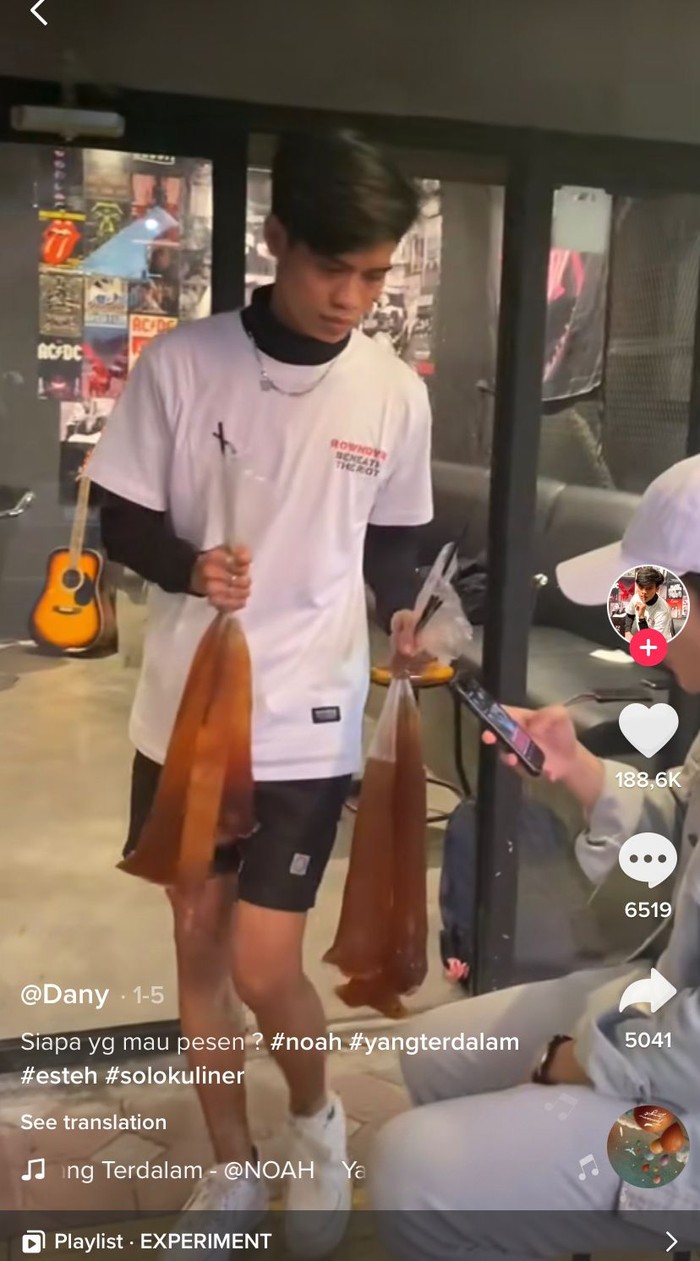
Task: Open the @Dany username link
Action: (65, 995)
